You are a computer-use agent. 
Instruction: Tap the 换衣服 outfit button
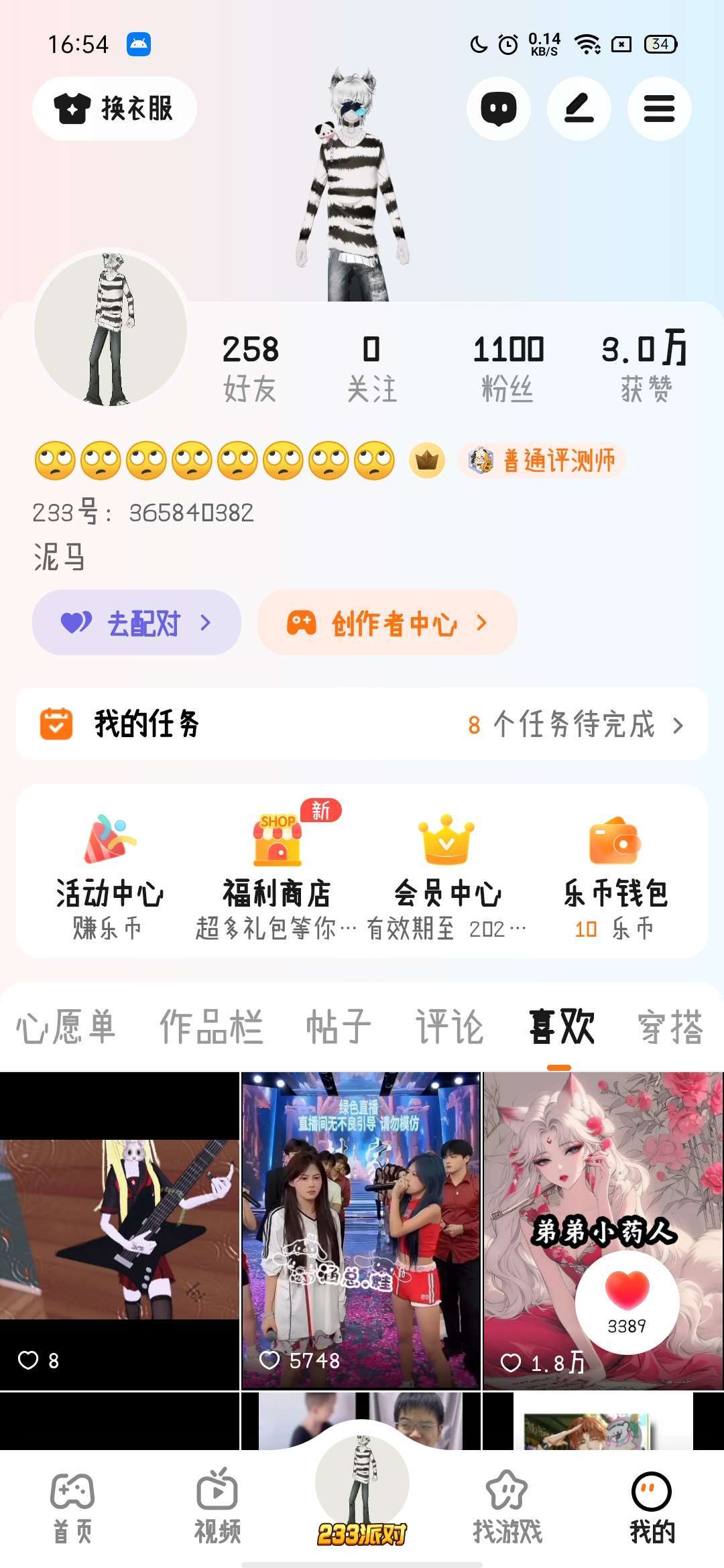[115, 109]
